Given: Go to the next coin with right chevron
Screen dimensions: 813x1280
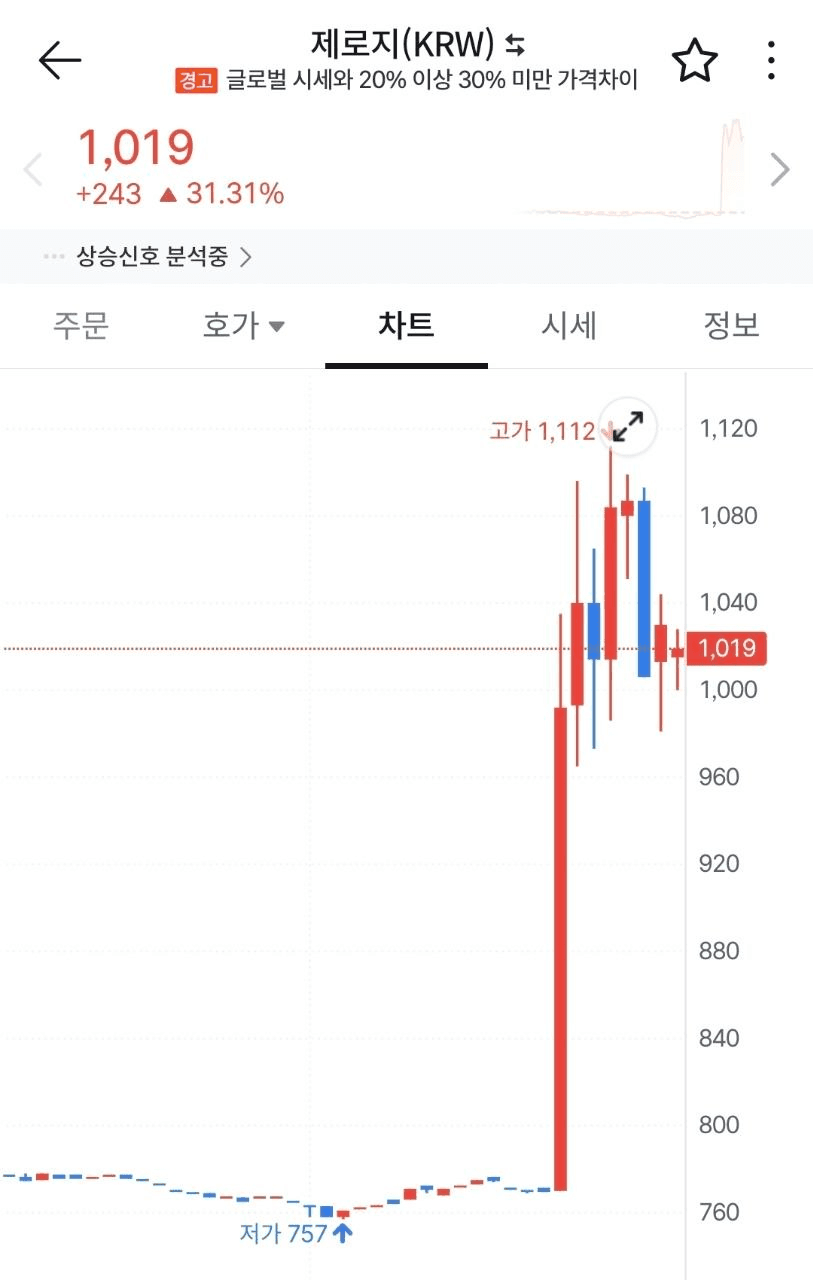Looking at the screenshot, I should (780, 169).
